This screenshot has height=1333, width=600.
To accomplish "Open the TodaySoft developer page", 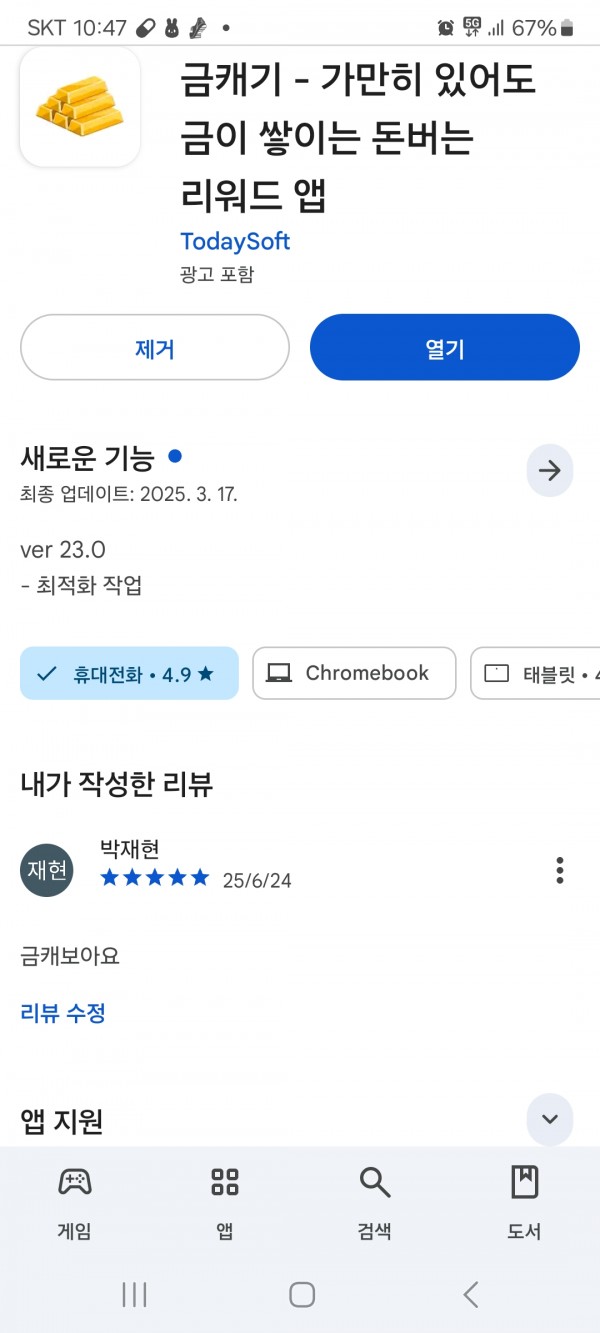I will click(235, 241).
